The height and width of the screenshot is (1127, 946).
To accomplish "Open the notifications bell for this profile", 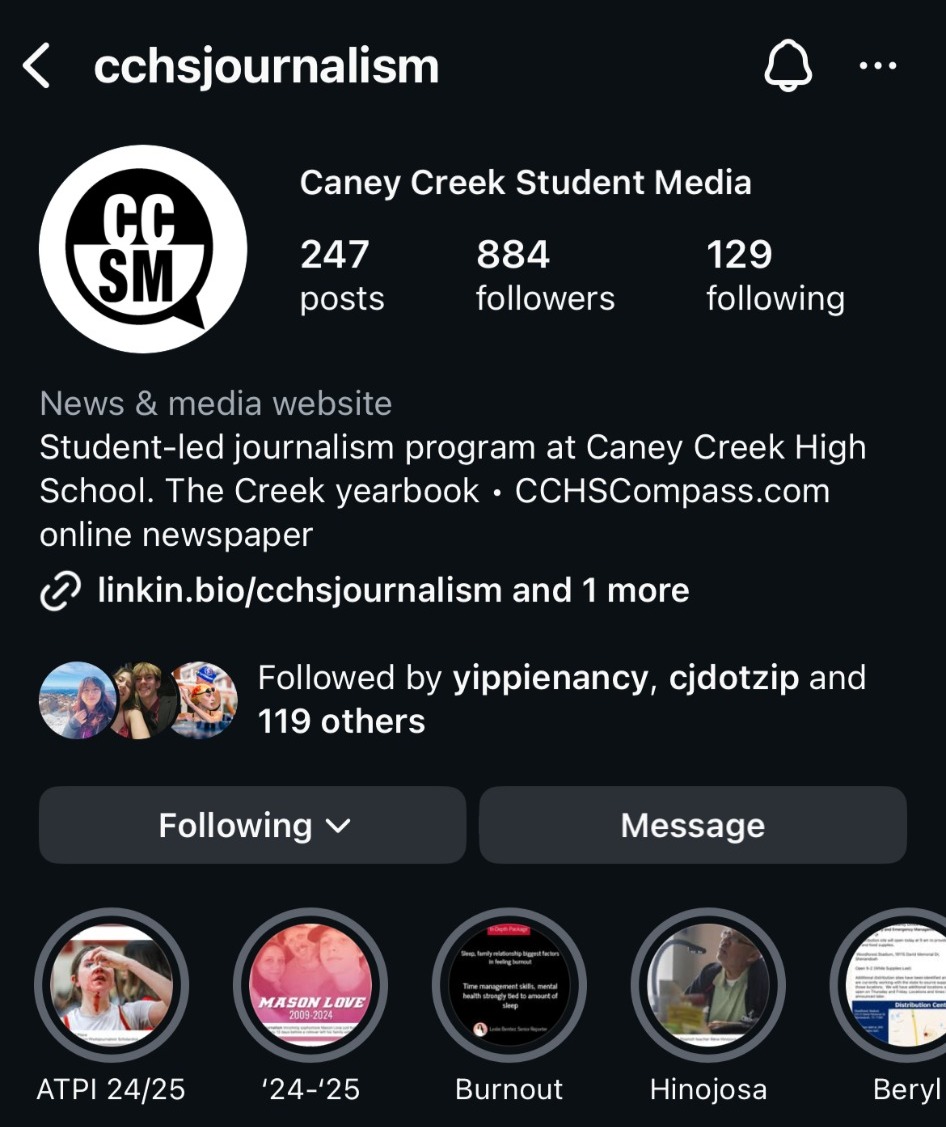I will pyautogui.click(x=788, y=67).
